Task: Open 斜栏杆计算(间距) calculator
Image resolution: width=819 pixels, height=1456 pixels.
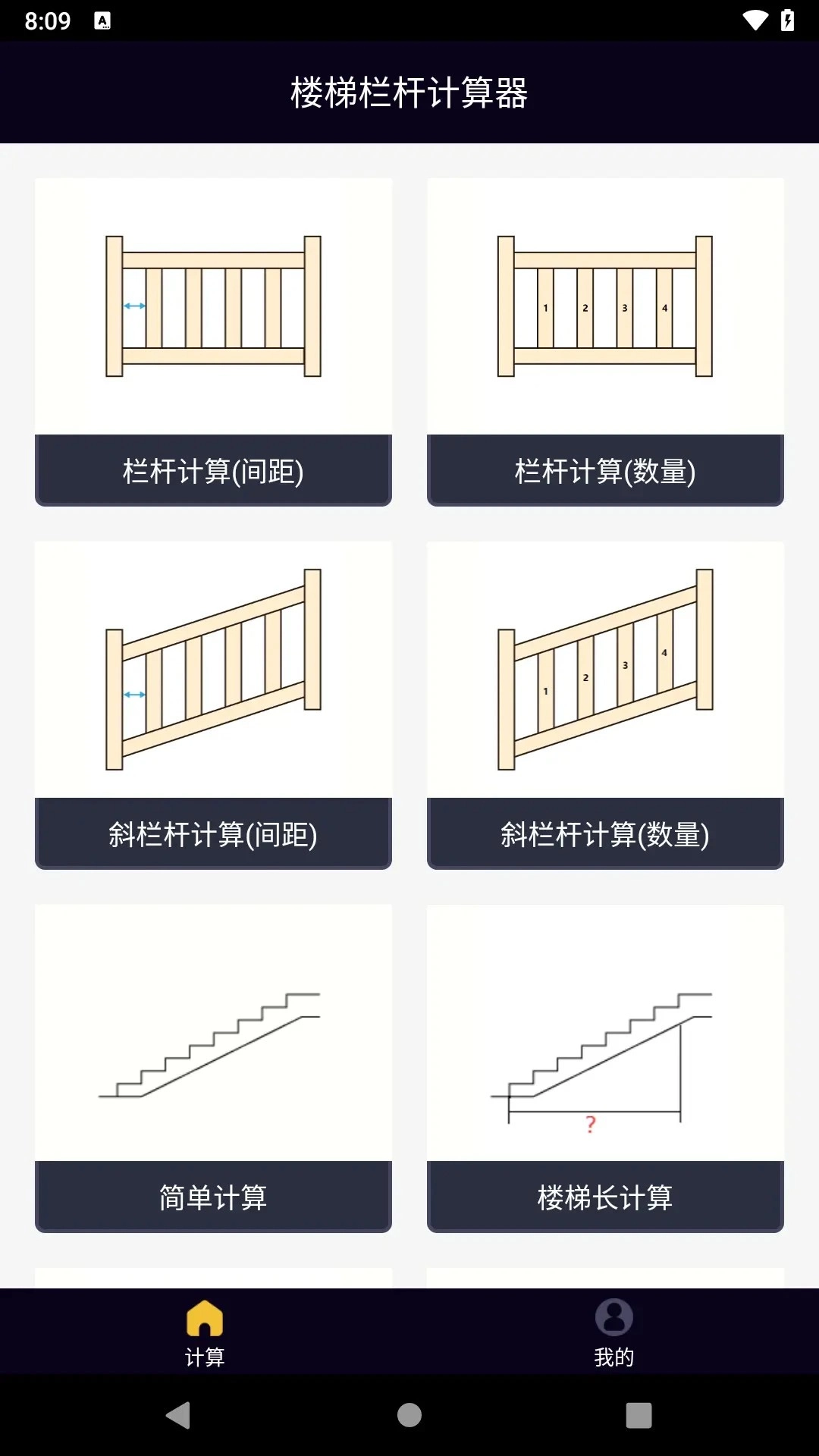Action: coord(213,833)
